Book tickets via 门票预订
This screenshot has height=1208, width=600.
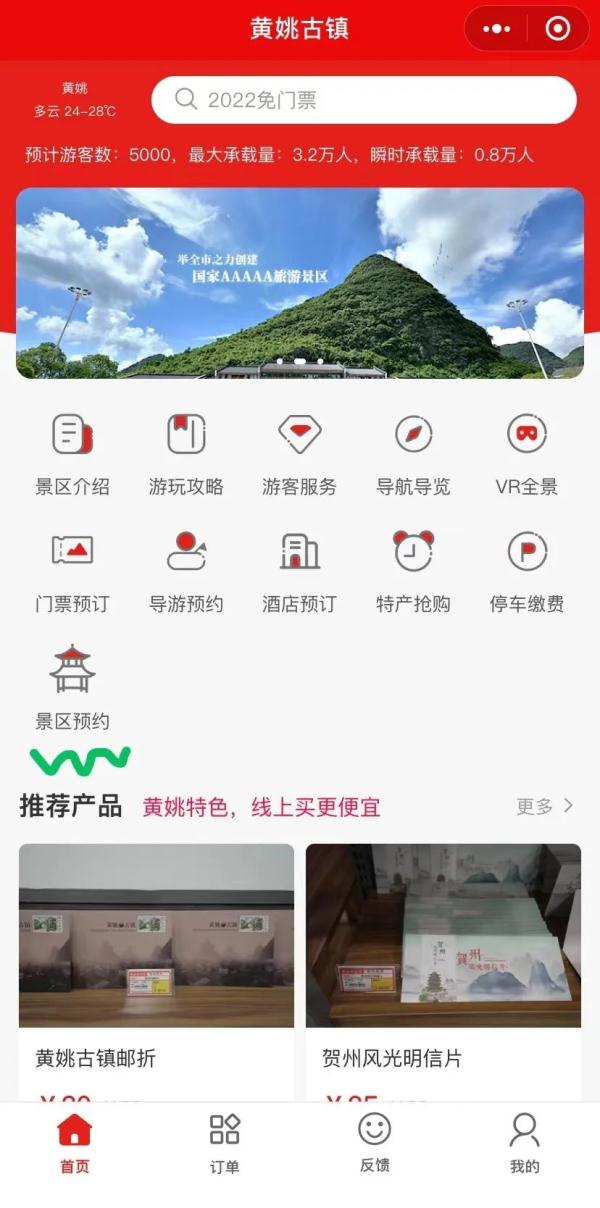[x=72, y=572]
